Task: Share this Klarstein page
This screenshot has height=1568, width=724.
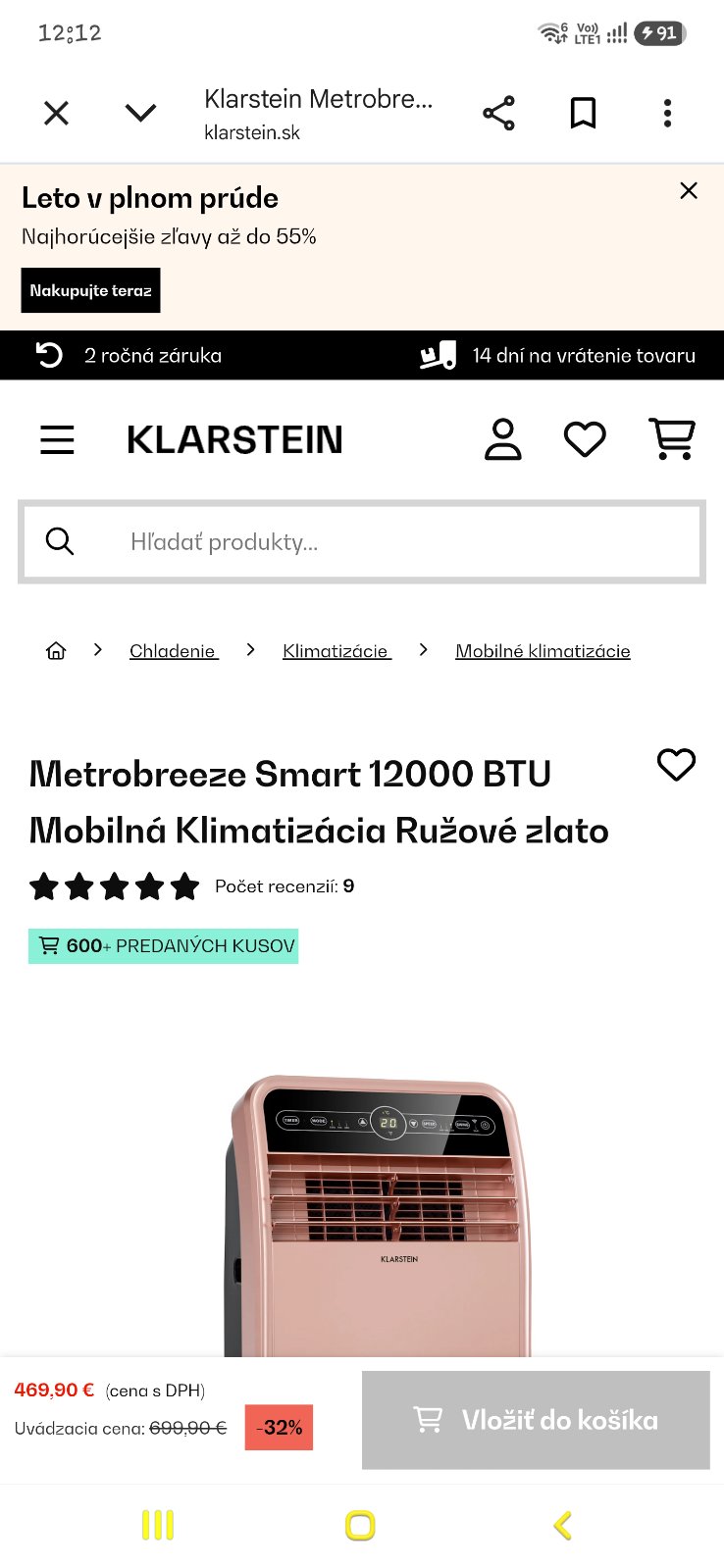Action: point(498,114)
